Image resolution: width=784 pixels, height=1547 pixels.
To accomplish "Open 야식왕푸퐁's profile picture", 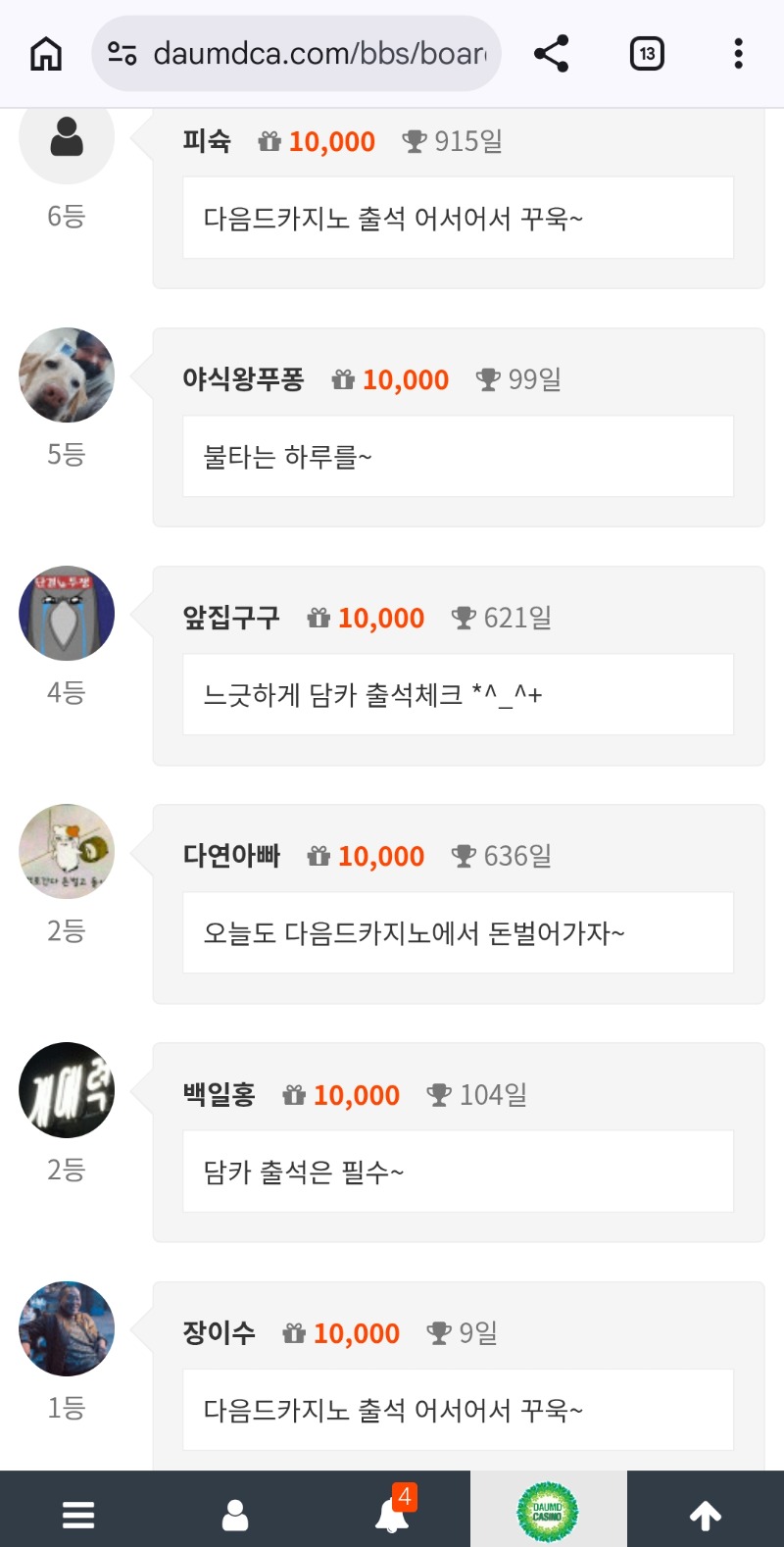I will pyautogui.click(x=67, y=375).
